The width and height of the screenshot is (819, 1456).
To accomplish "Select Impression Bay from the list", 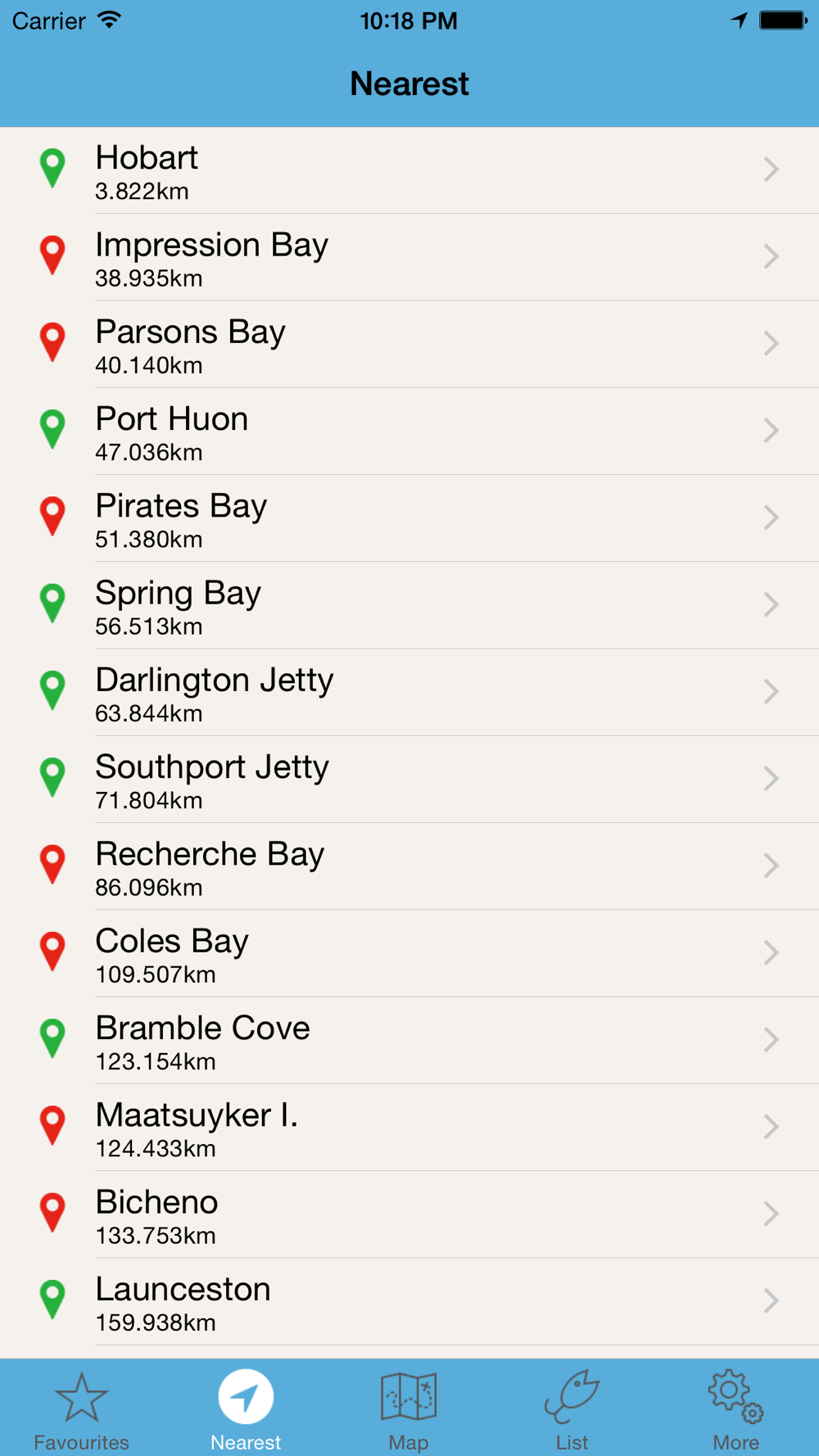I will [x=409, y=257].
